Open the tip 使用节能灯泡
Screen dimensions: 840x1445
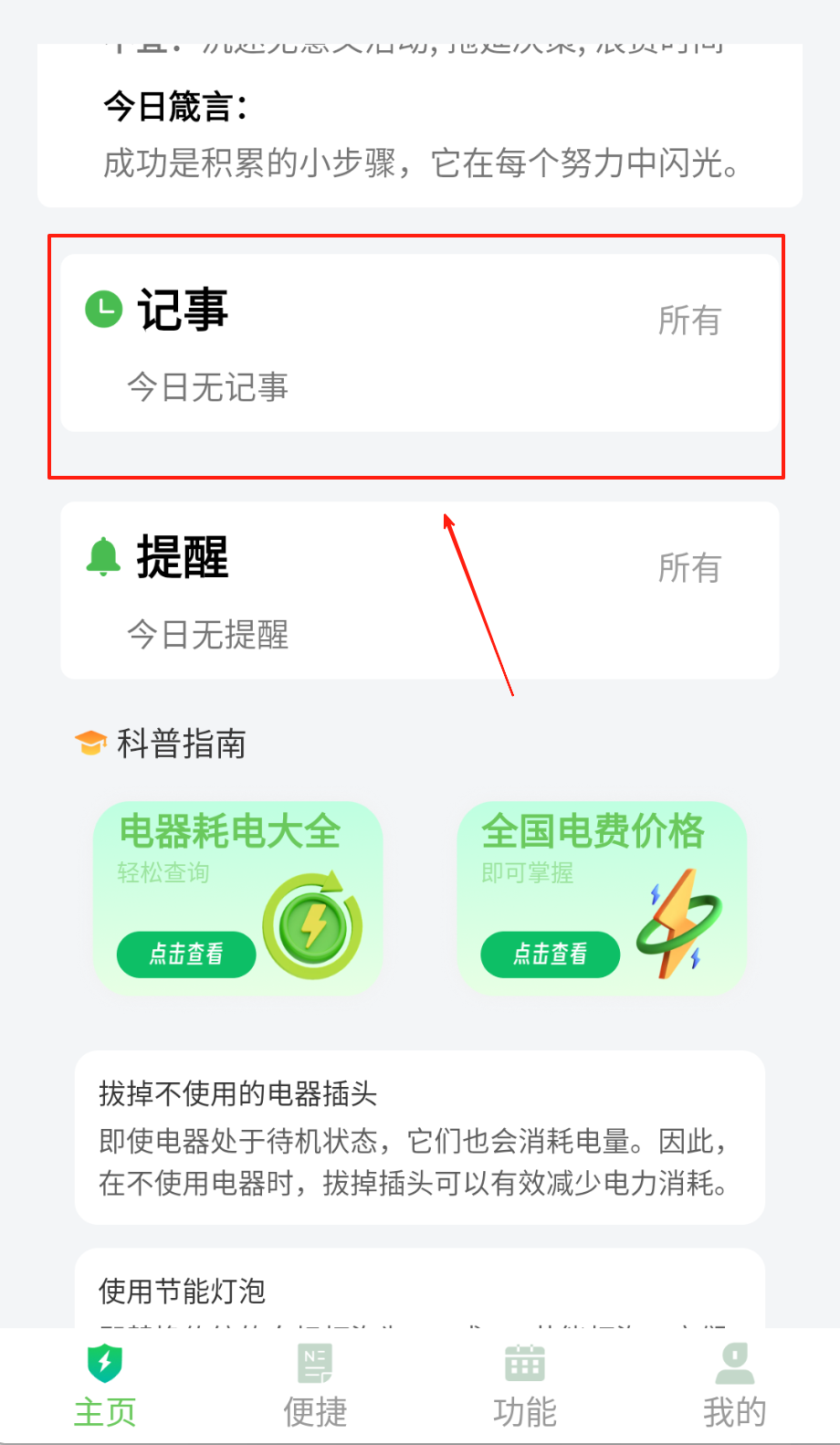coord(419,1292)
